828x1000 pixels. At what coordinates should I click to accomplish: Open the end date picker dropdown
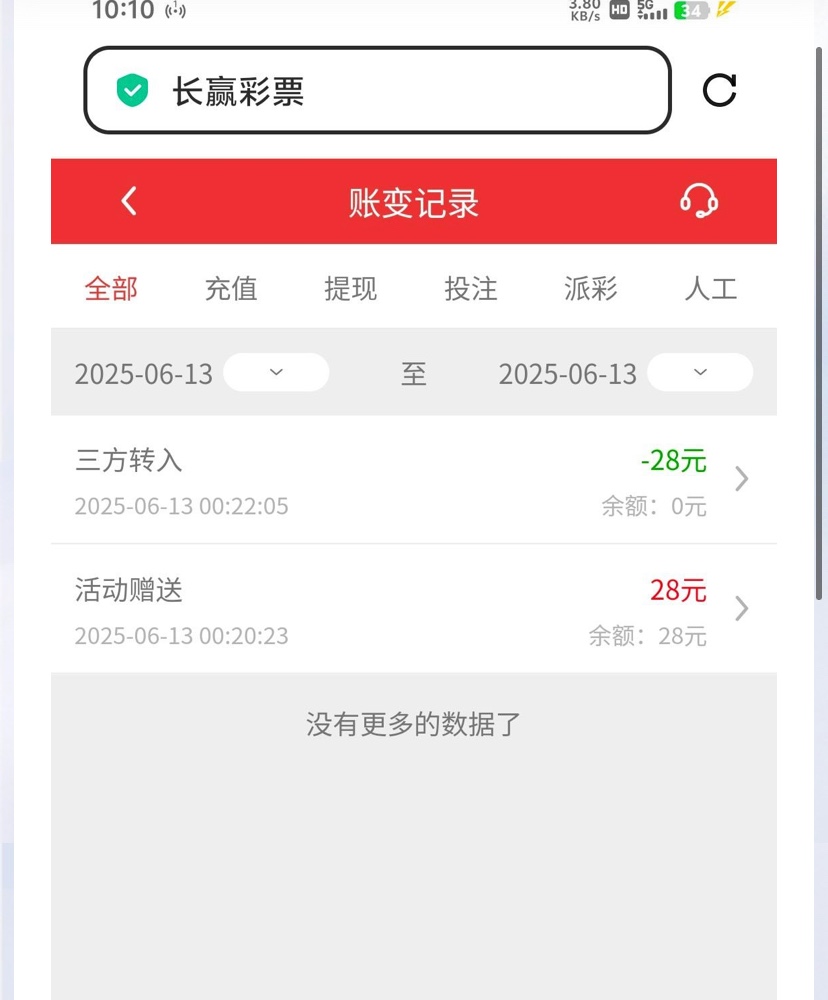700,371
